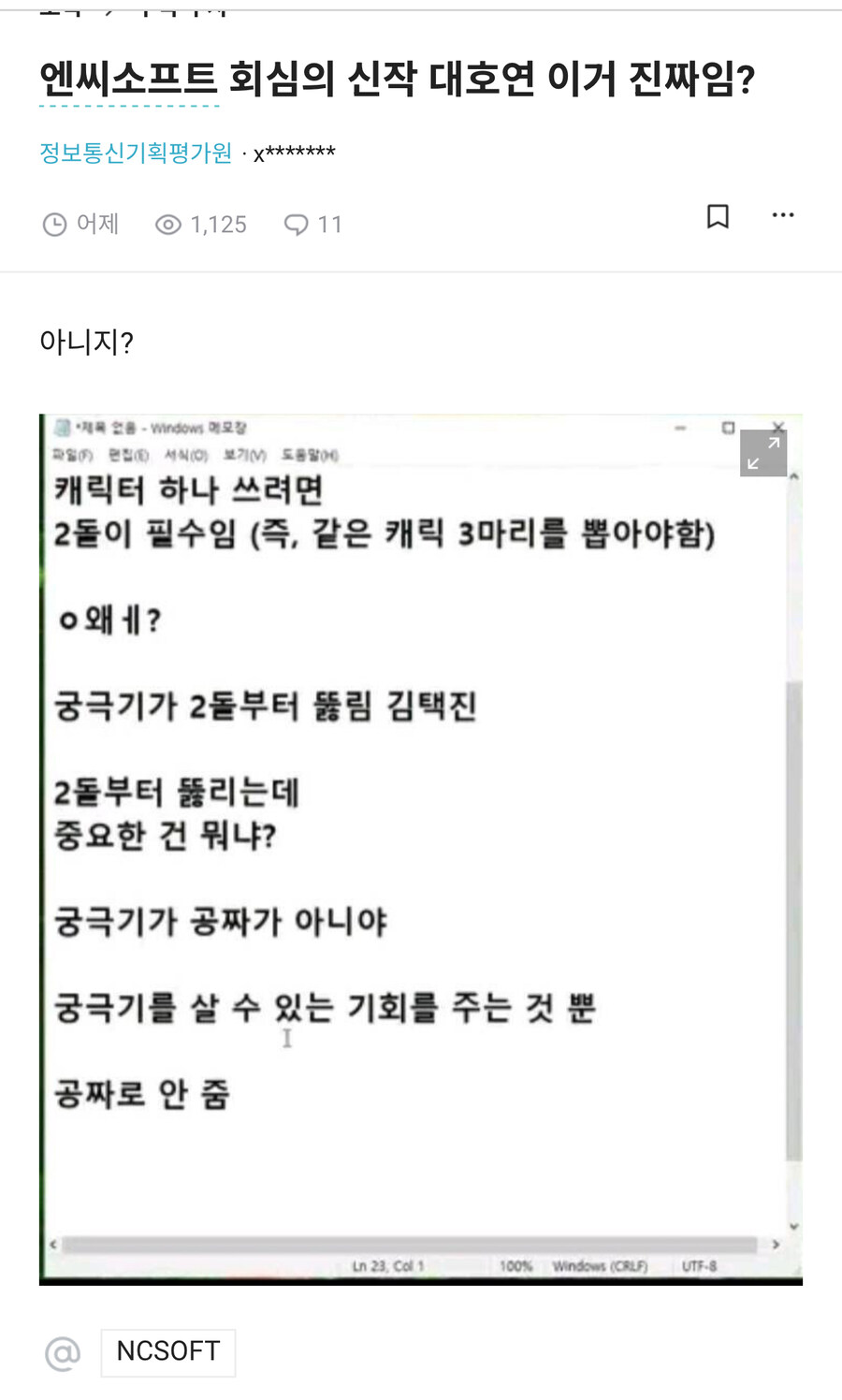This screenshot has width=842, height=1400.
Task: Click the comment count 11
Action: click(327, 224)
